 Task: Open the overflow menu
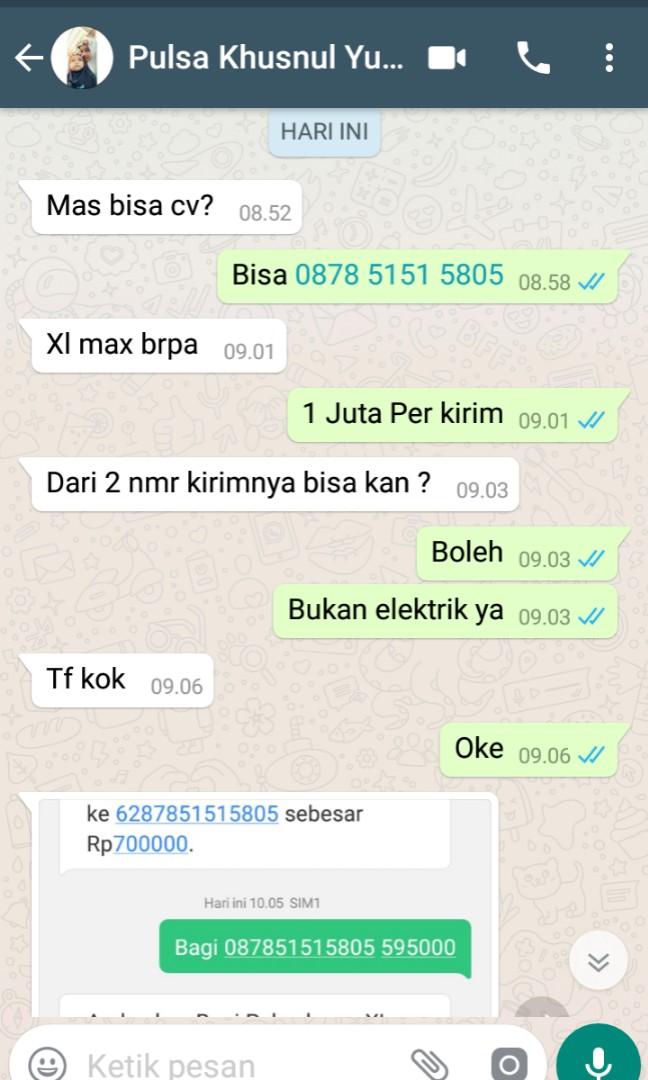(x=608, y=59)
